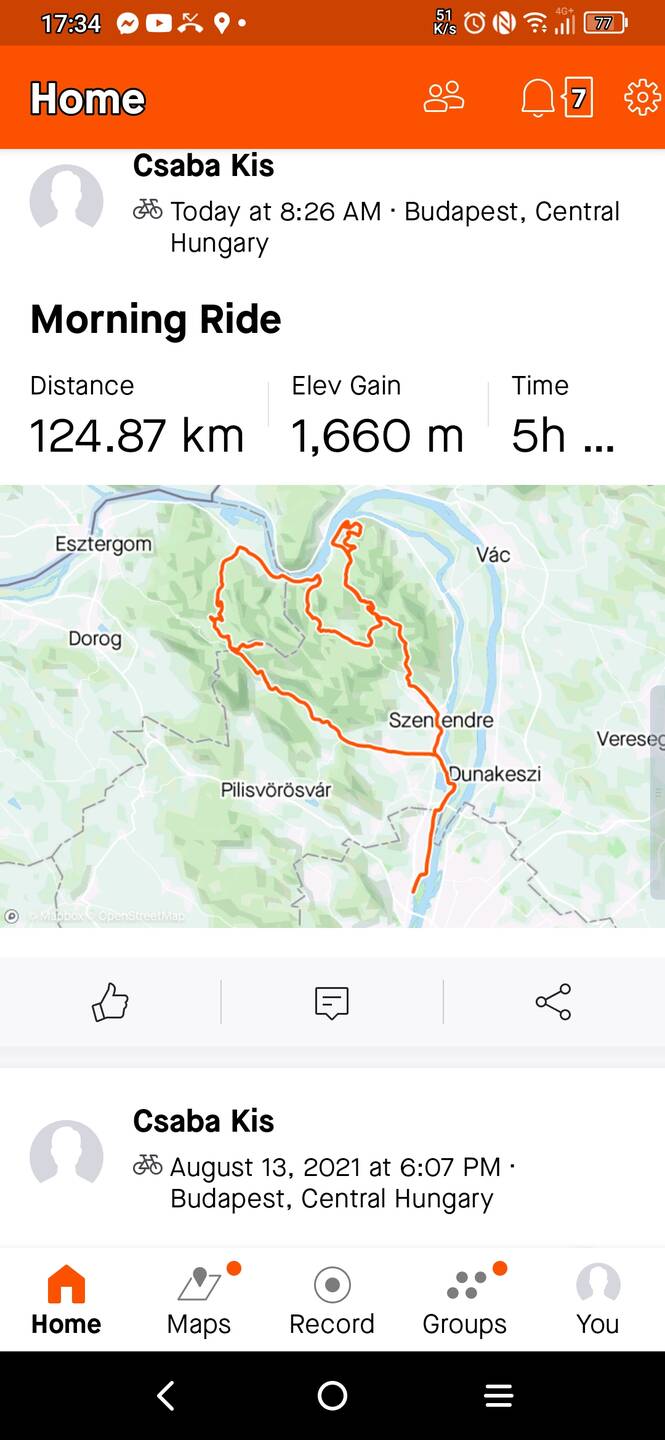Open the Morning Ride activity details

pos(156,320)
